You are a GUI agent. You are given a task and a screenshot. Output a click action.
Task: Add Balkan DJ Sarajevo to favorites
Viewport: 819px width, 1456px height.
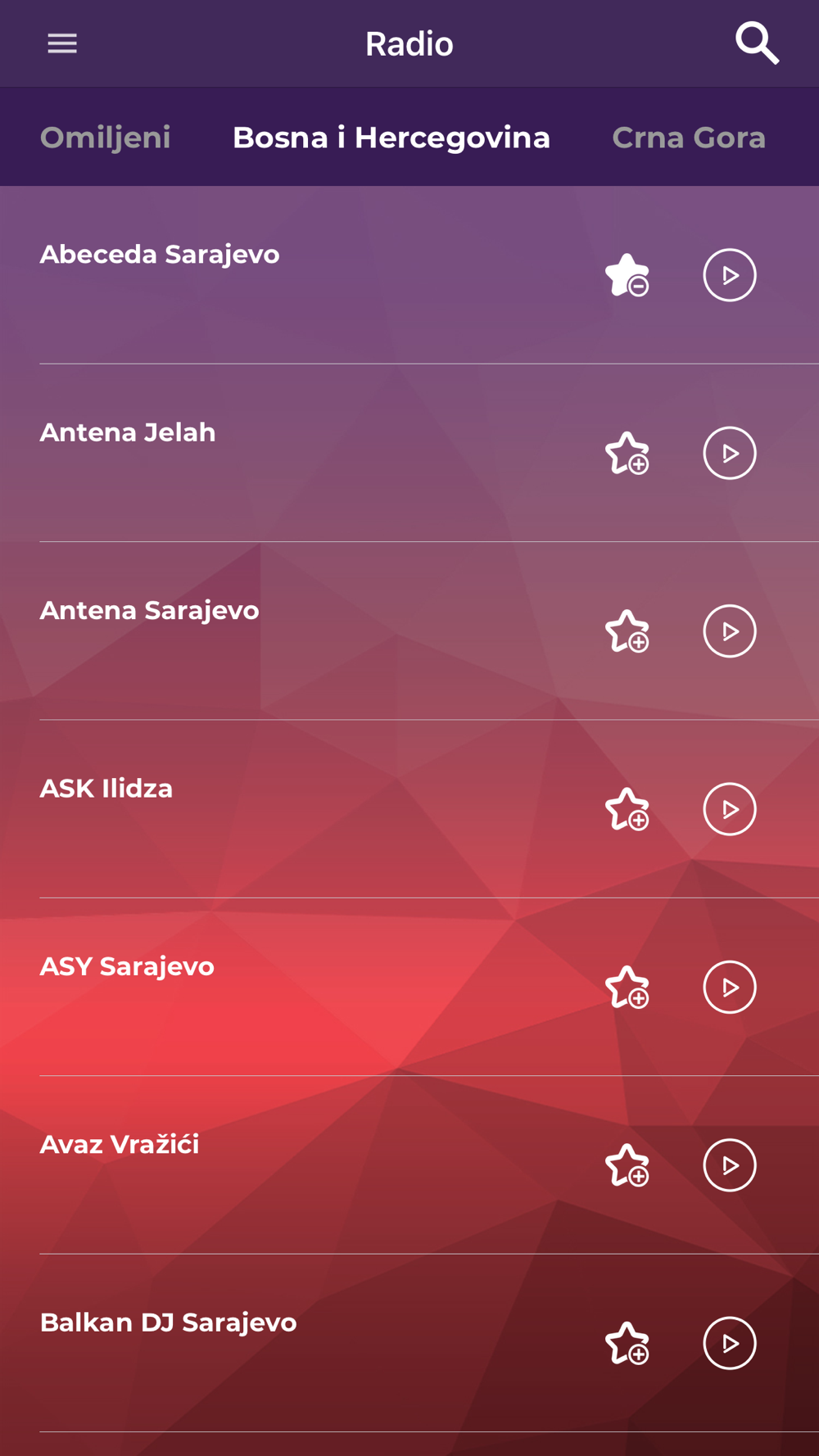click(627, 1343)
